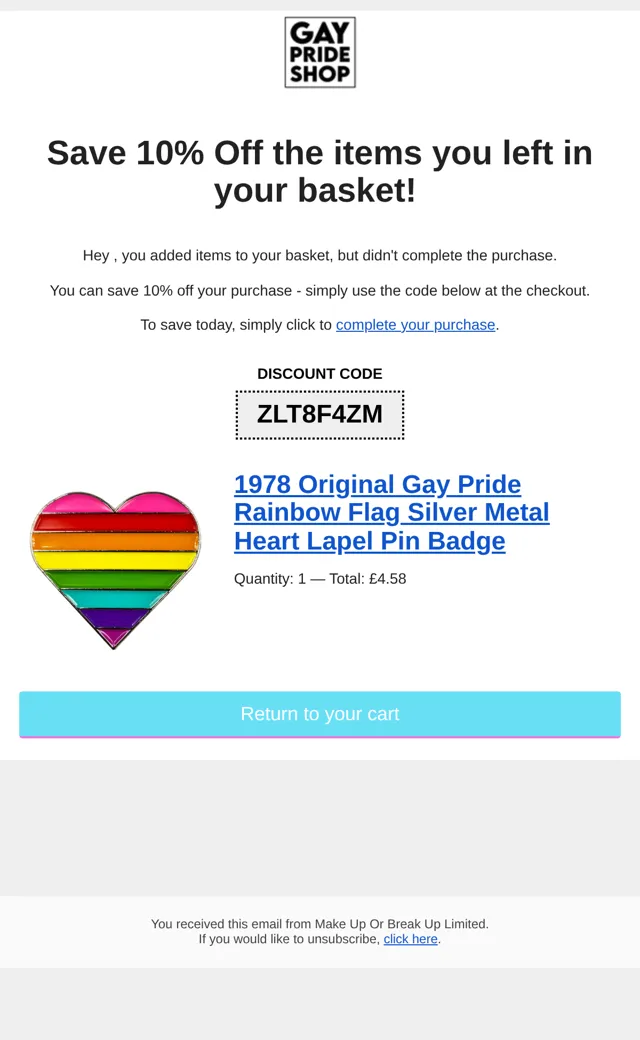
Task: Unsubscribe via the 'click here' link
Action: pos(411,939)
